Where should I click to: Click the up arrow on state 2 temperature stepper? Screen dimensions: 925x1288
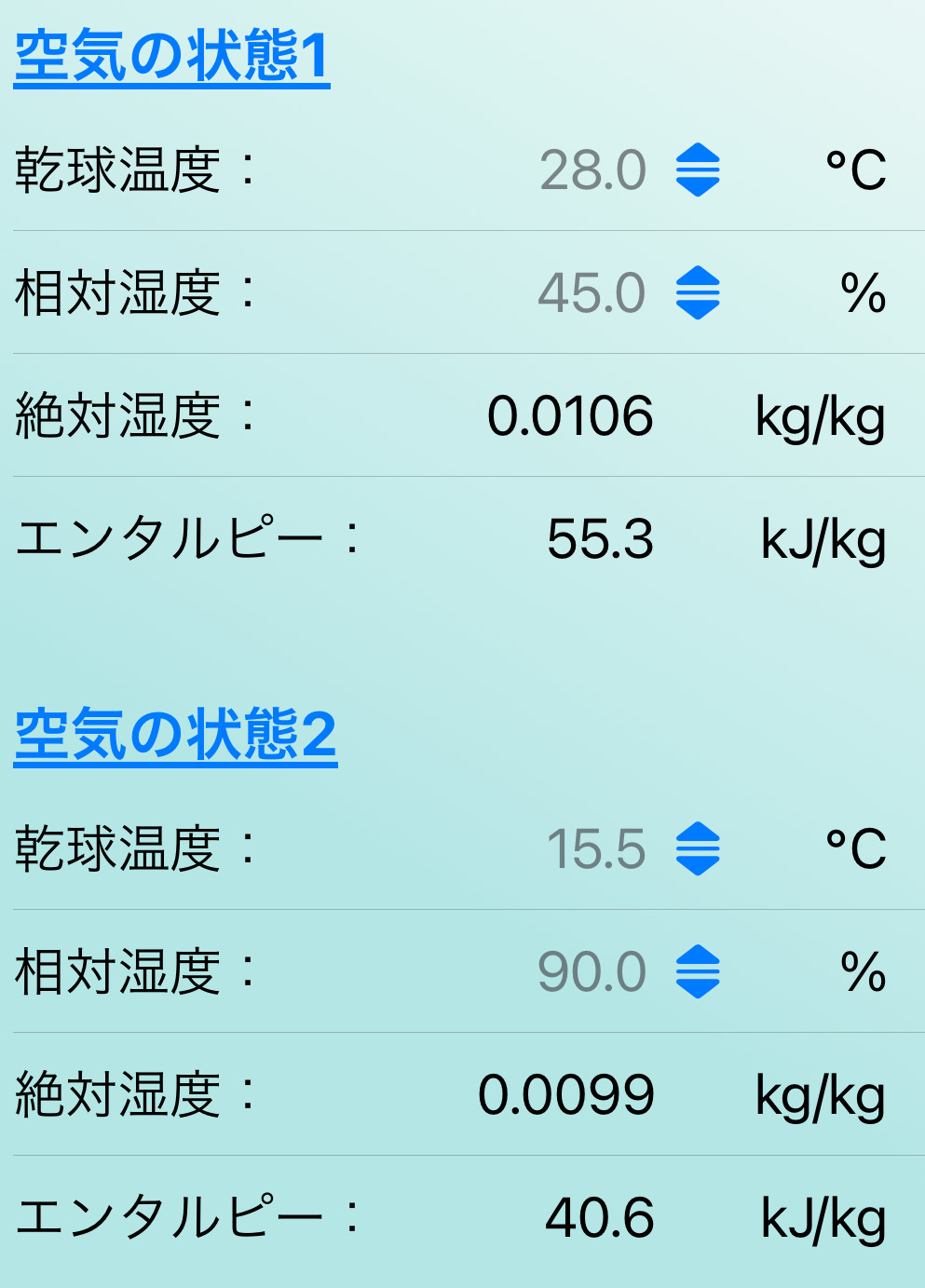coord(699,834)
